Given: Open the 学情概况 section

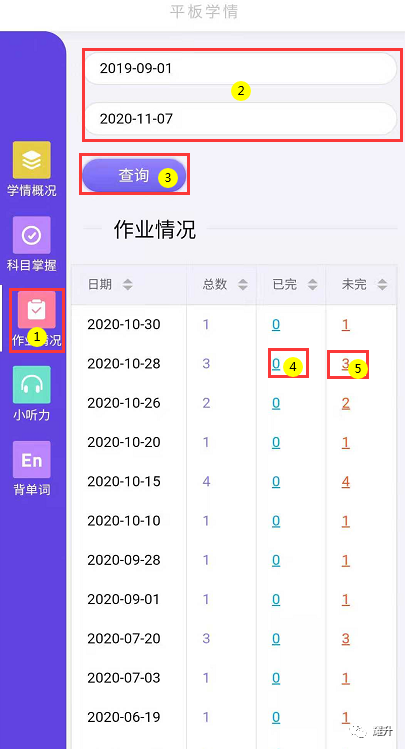Looking at the screenshot, I should [x=32, y=169].
